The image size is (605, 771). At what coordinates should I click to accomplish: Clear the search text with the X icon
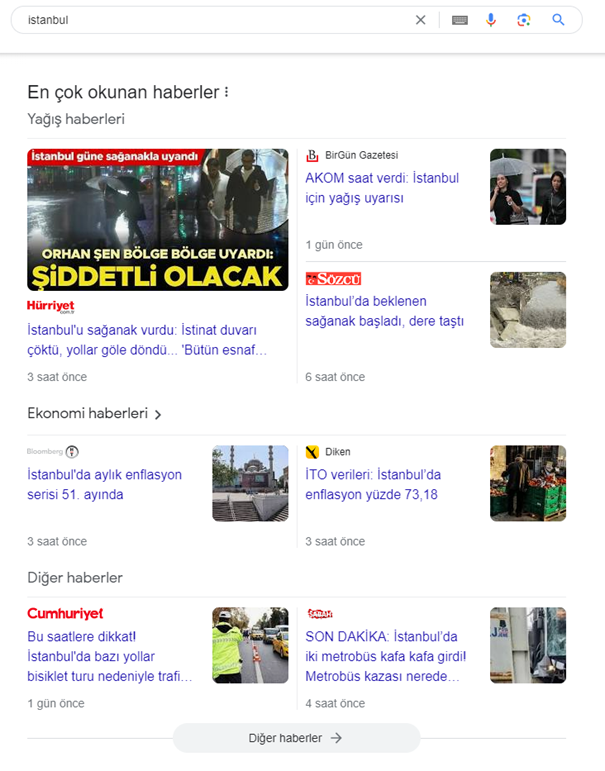(x=420, y=20)
